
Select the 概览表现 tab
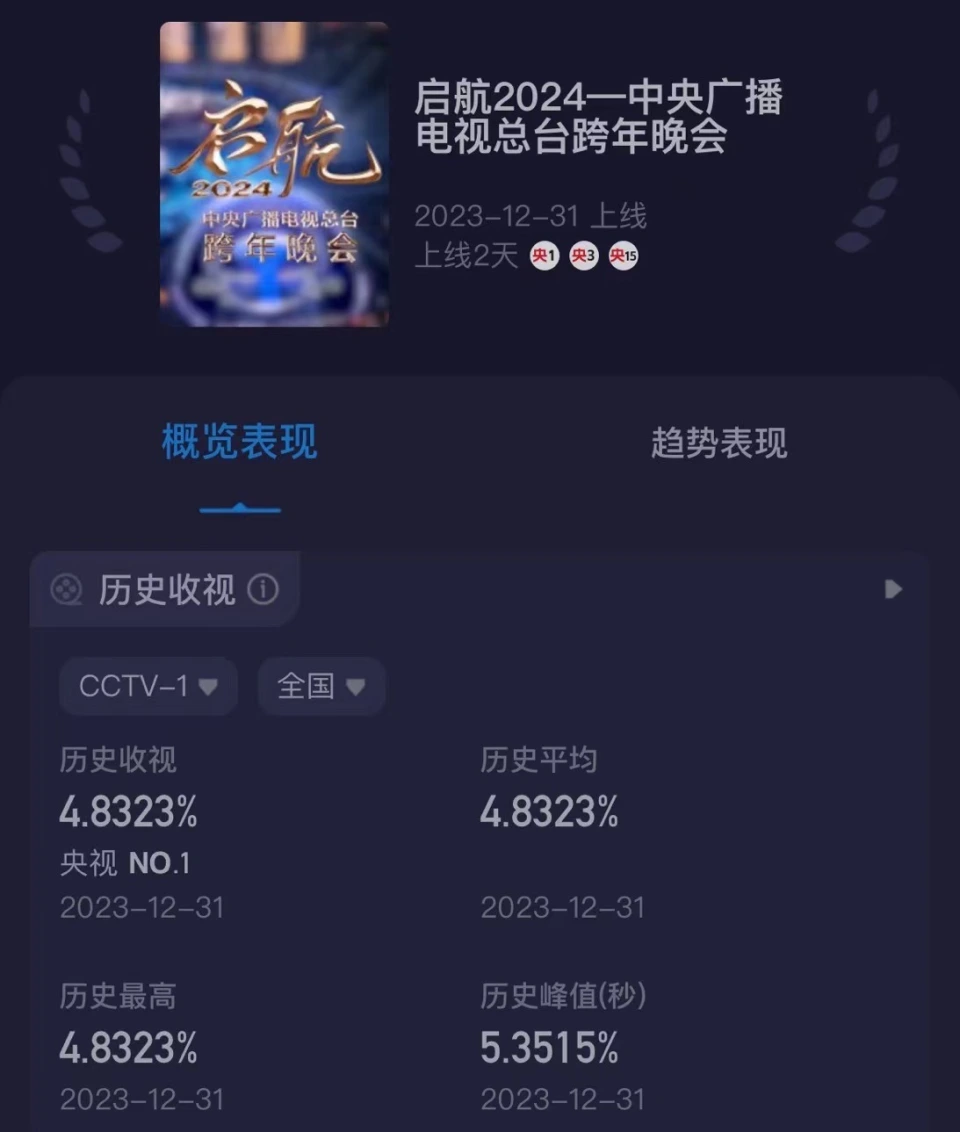(x=240, y=443)
